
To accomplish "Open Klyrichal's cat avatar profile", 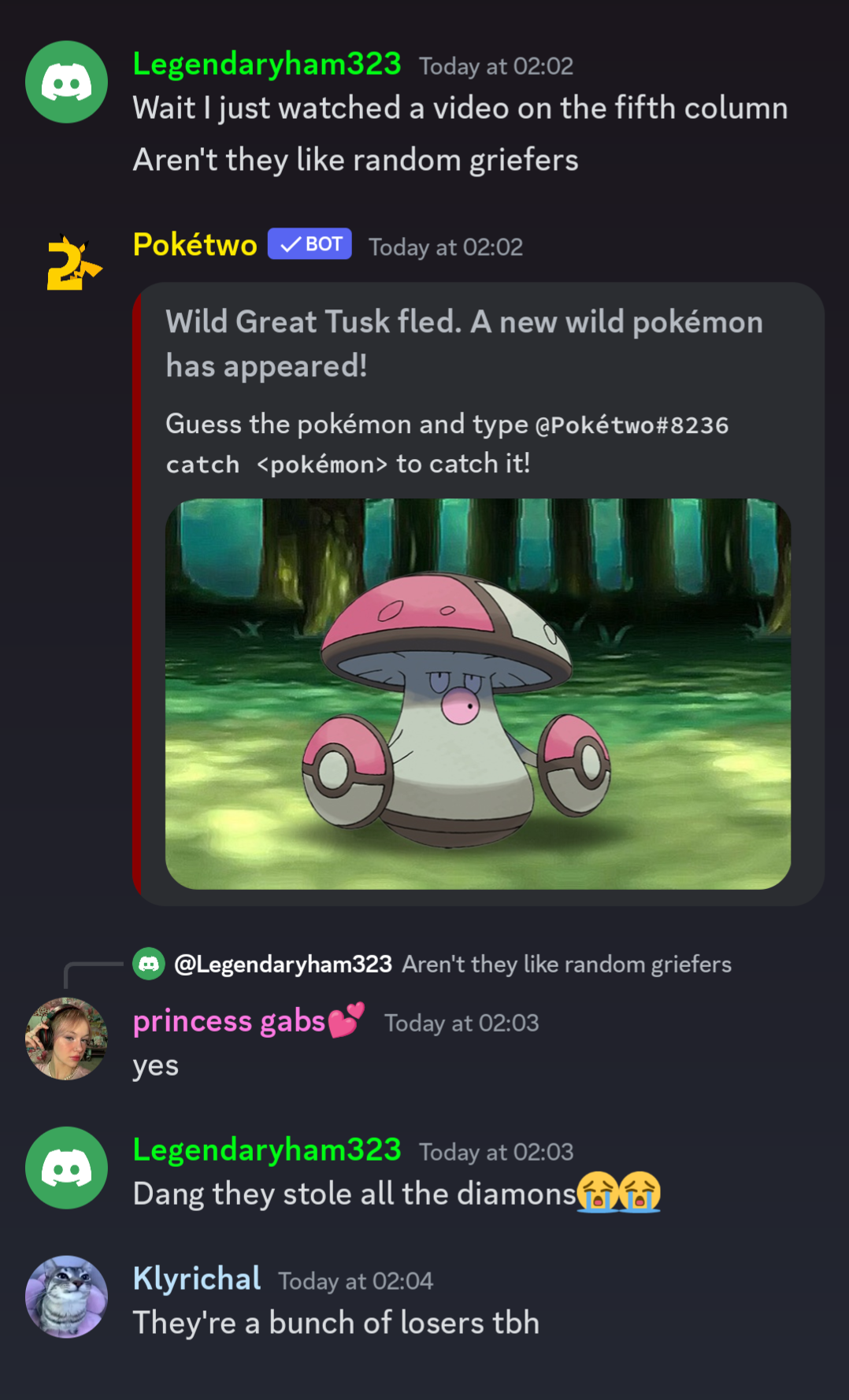I will pos(67,1296).
